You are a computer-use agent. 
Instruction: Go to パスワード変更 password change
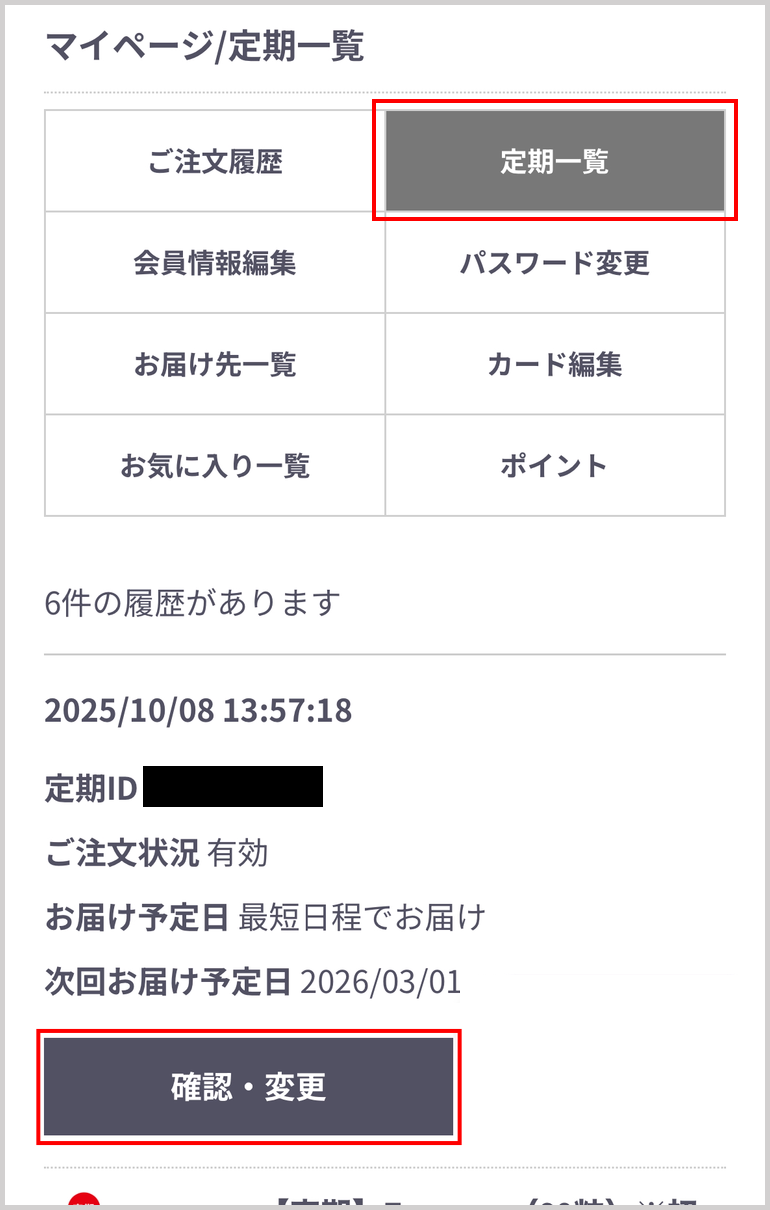(555, 263)
